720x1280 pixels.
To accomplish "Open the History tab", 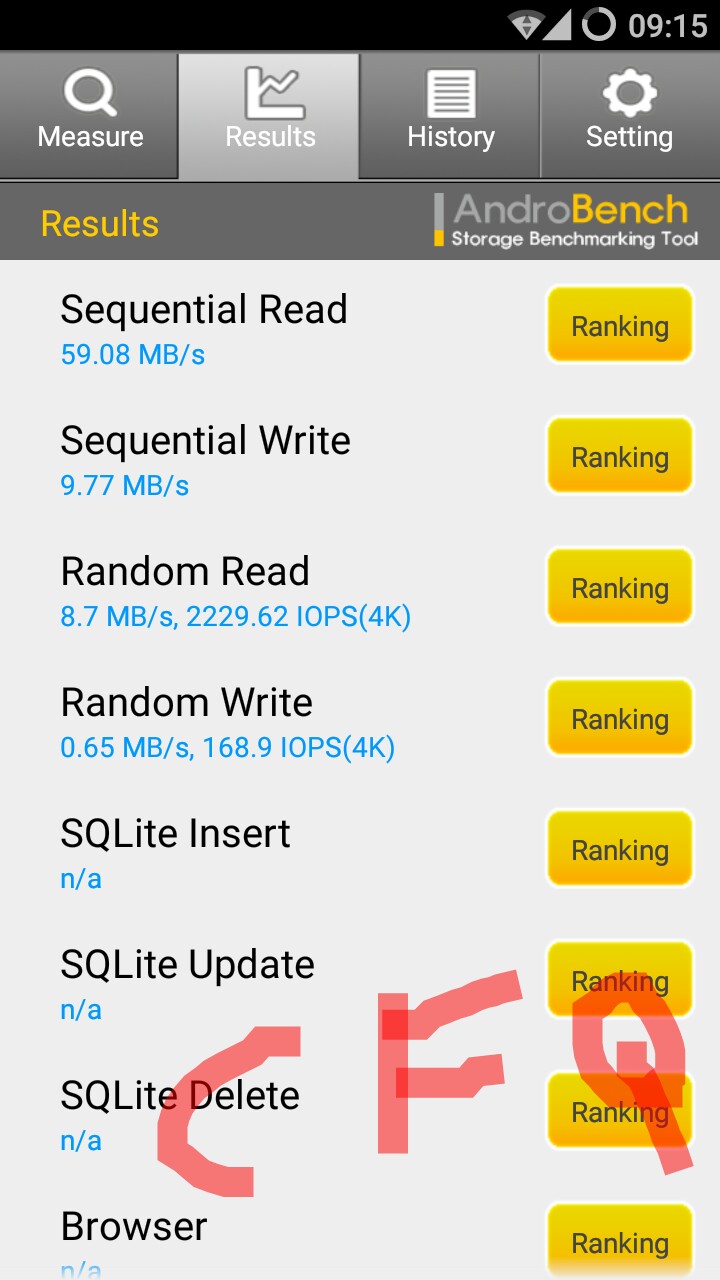I will click(x=450, y=116).
